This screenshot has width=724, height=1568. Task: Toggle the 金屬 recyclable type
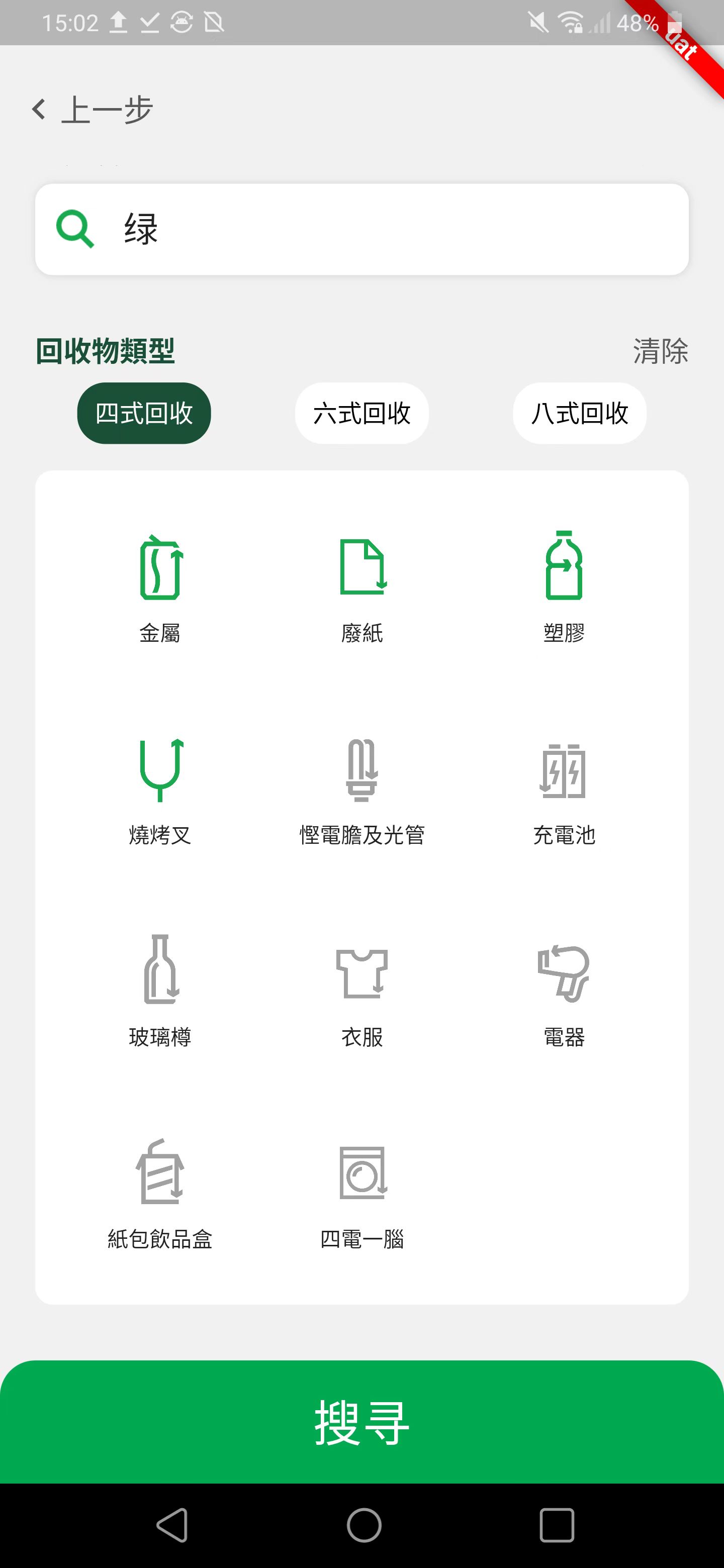point(160,587)
